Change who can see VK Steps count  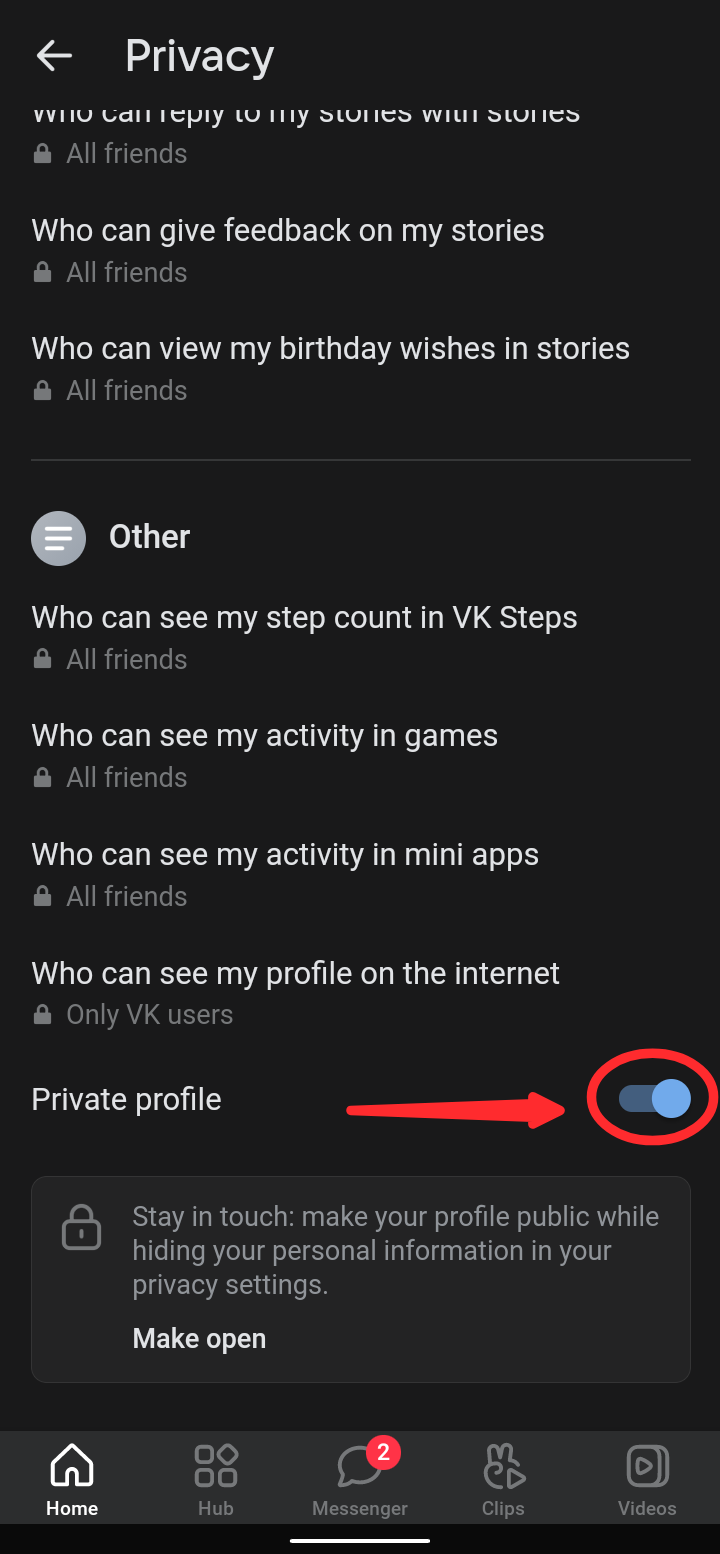tap(304, 636)
